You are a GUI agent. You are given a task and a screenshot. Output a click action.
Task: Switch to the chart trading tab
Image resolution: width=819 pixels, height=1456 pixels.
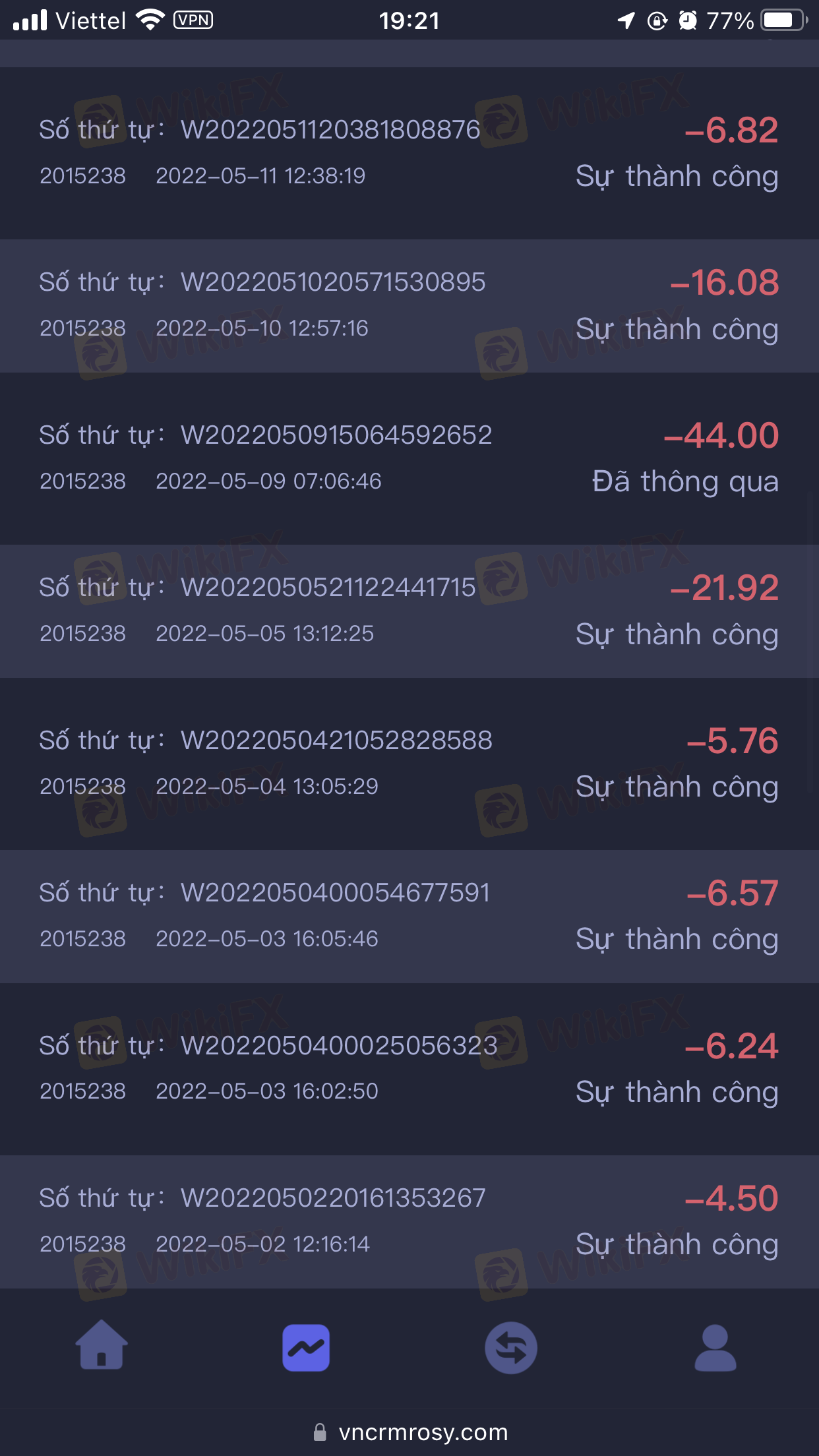306,1347
